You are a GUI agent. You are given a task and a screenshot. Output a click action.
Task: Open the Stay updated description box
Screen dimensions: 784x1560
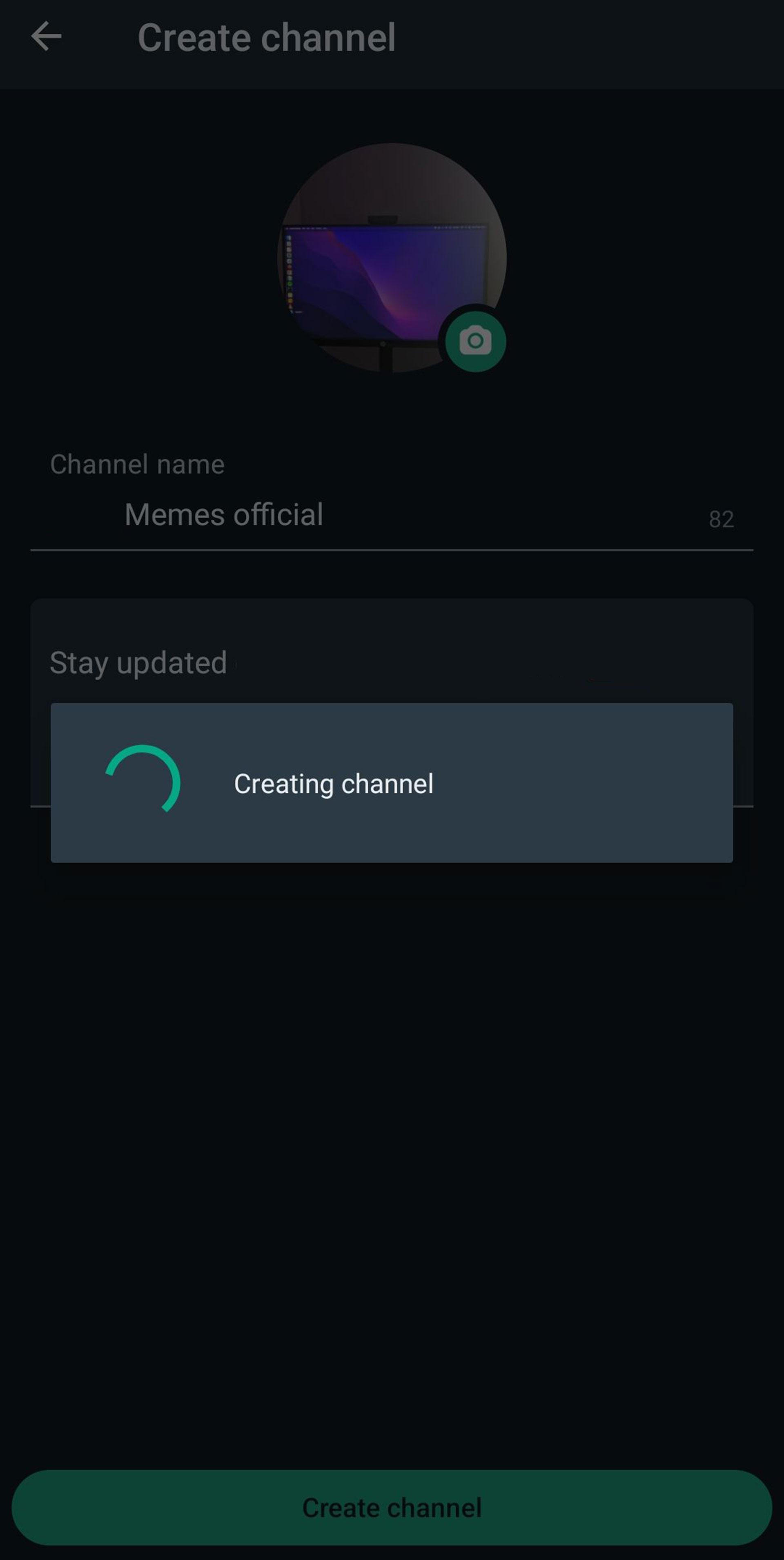[x=392, y=702]
